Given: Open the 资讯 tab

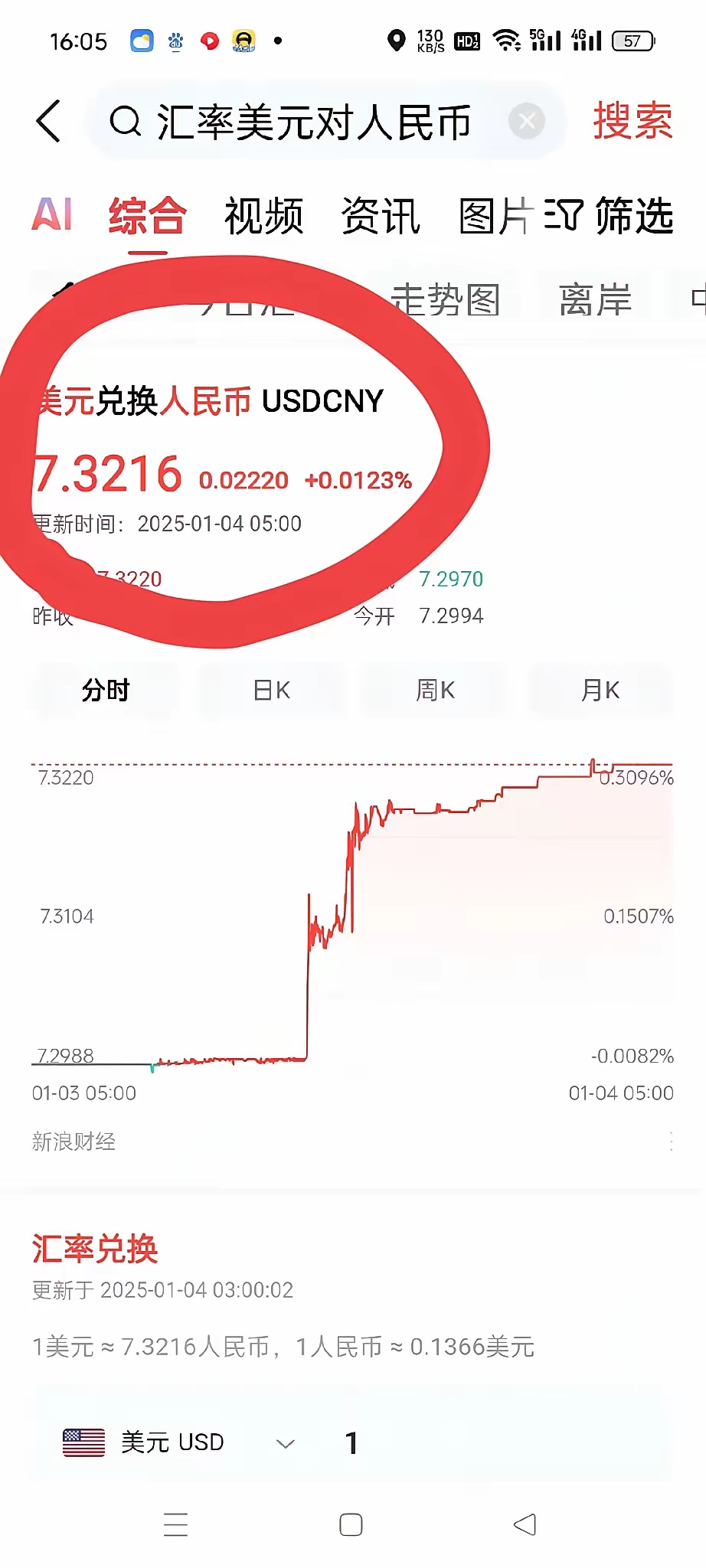Looking at the screenshot, I should click(381, 215).
